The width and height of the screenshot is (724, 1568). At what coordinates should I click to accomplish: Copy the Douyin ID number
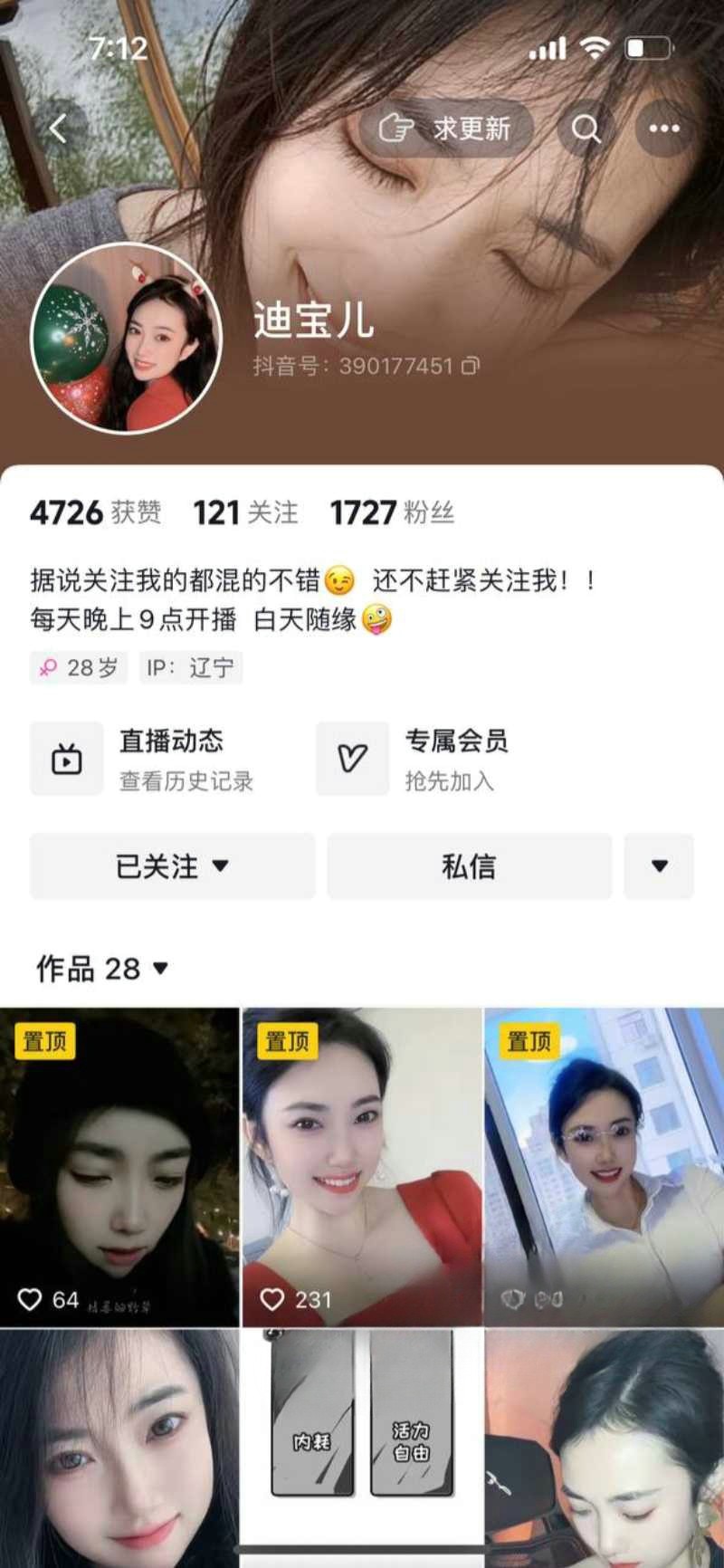pyautogui.click(x=471, y=366)
